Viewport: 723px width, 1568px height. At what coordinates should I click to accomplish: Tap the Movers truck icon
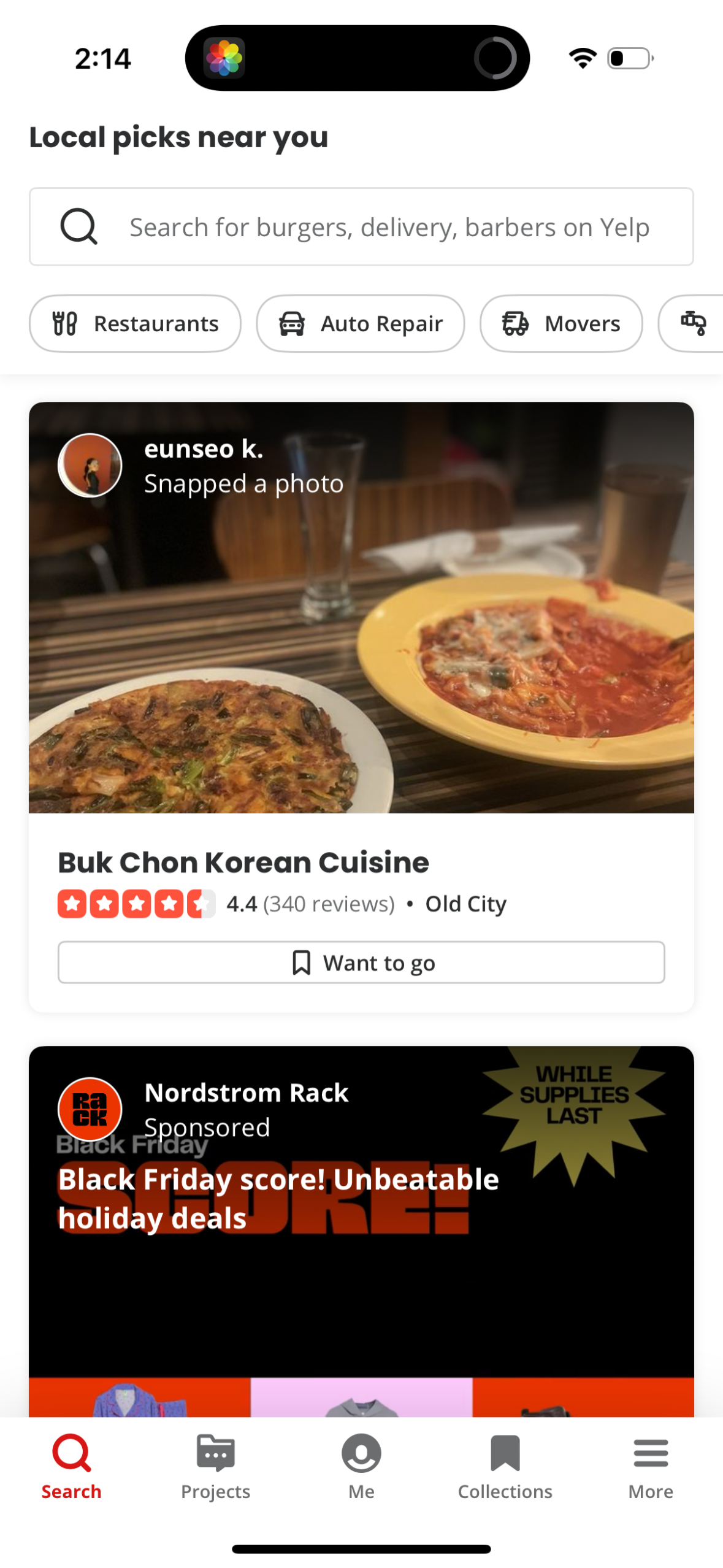[515, 323]
